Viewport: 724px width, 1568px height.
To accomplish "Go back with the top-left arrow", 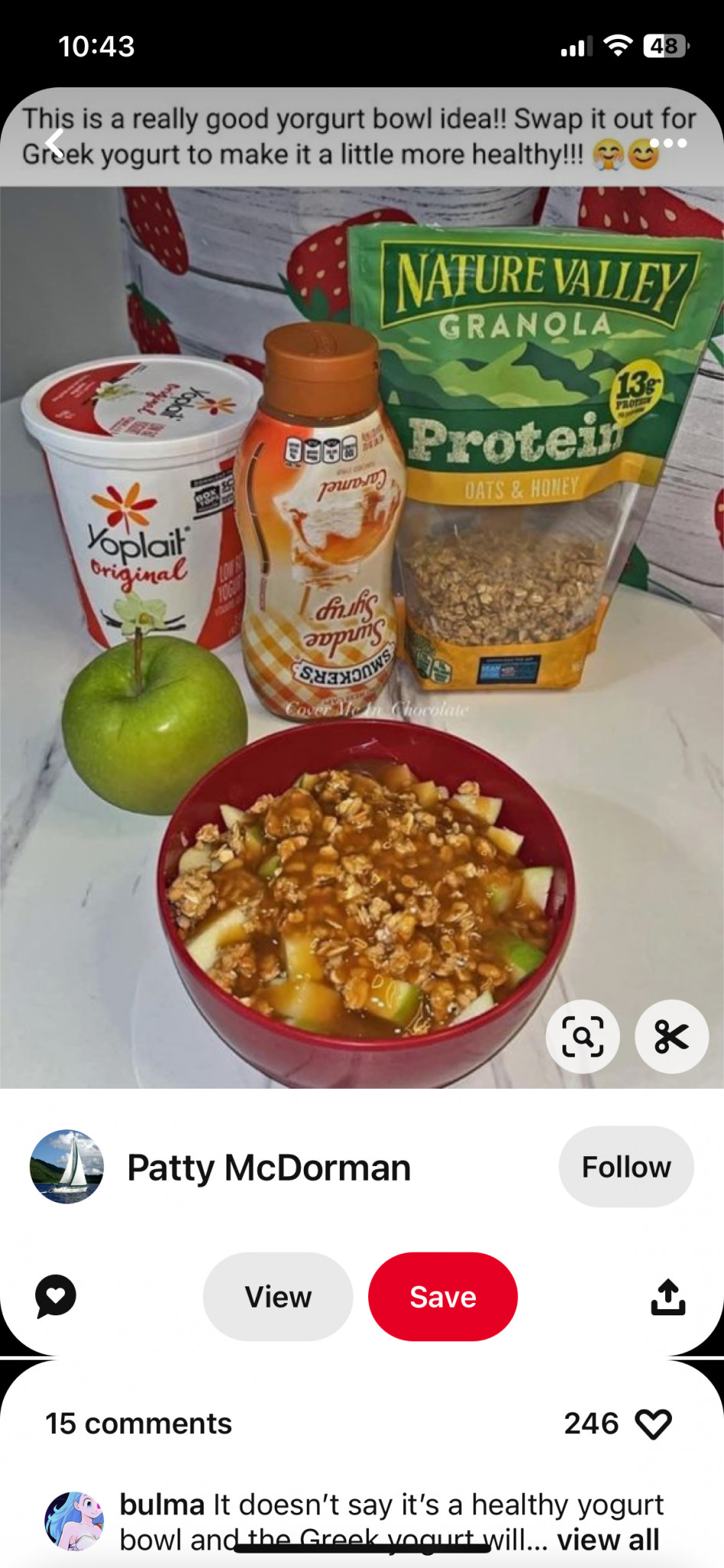I will 55,143.
